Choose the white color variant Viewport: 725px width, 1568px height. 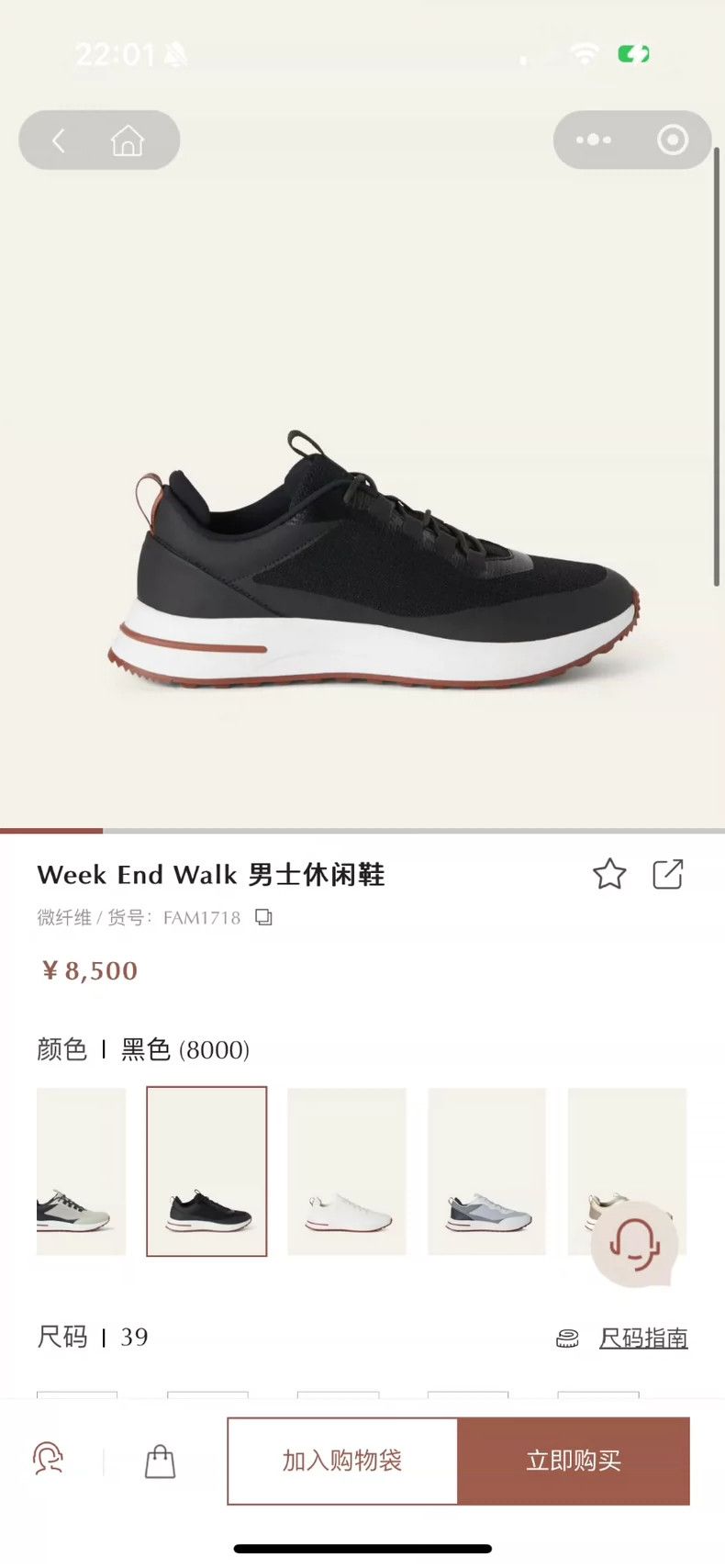coord(347,1171)
